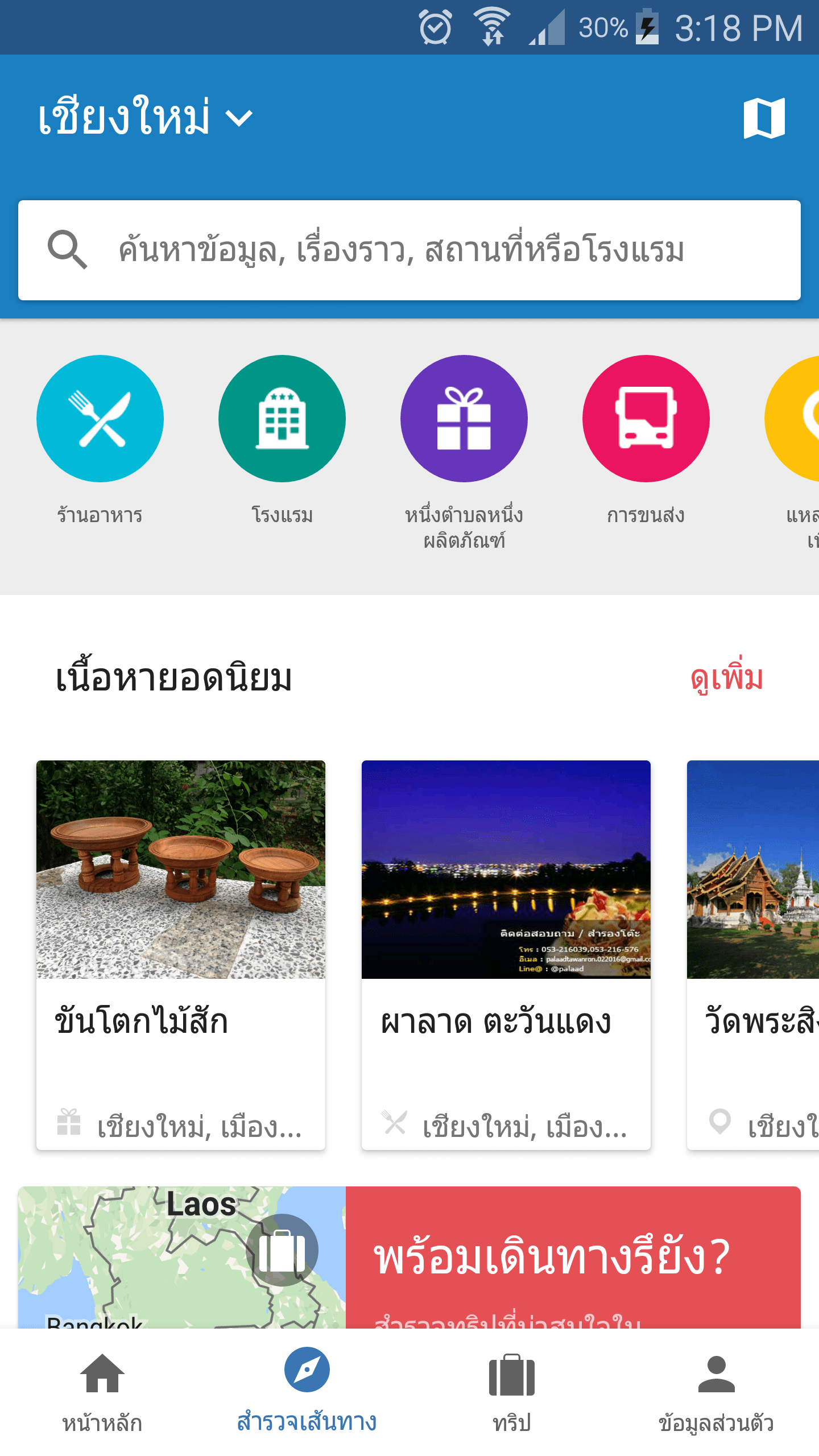Go to the ทริป trips tab

click(512, 1392)
